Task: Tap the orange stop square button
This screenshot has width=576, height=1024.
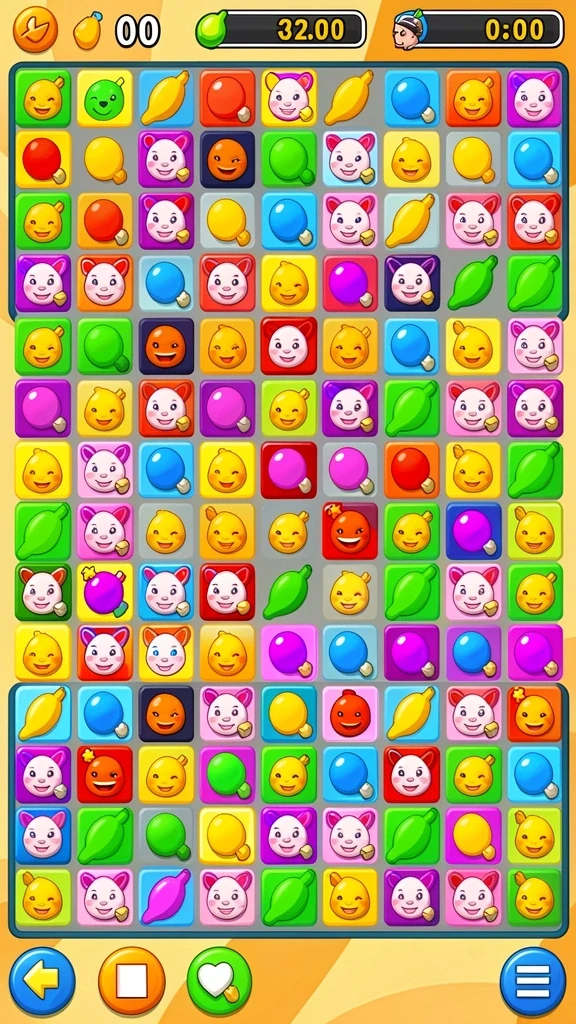Action: (132, 980)
